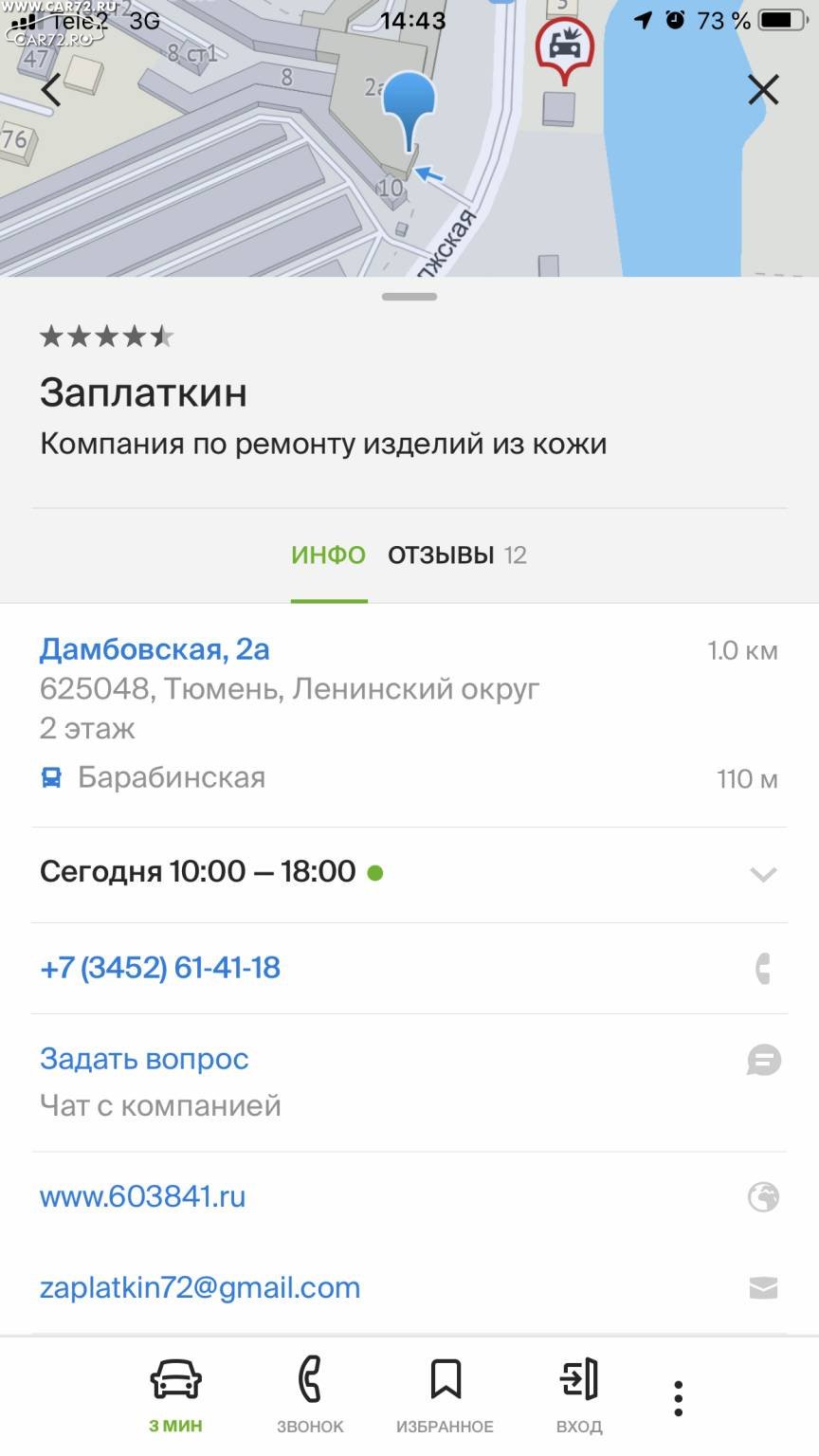
Task: Tap the drag handle of the info panel
Action: pos(409,297)
